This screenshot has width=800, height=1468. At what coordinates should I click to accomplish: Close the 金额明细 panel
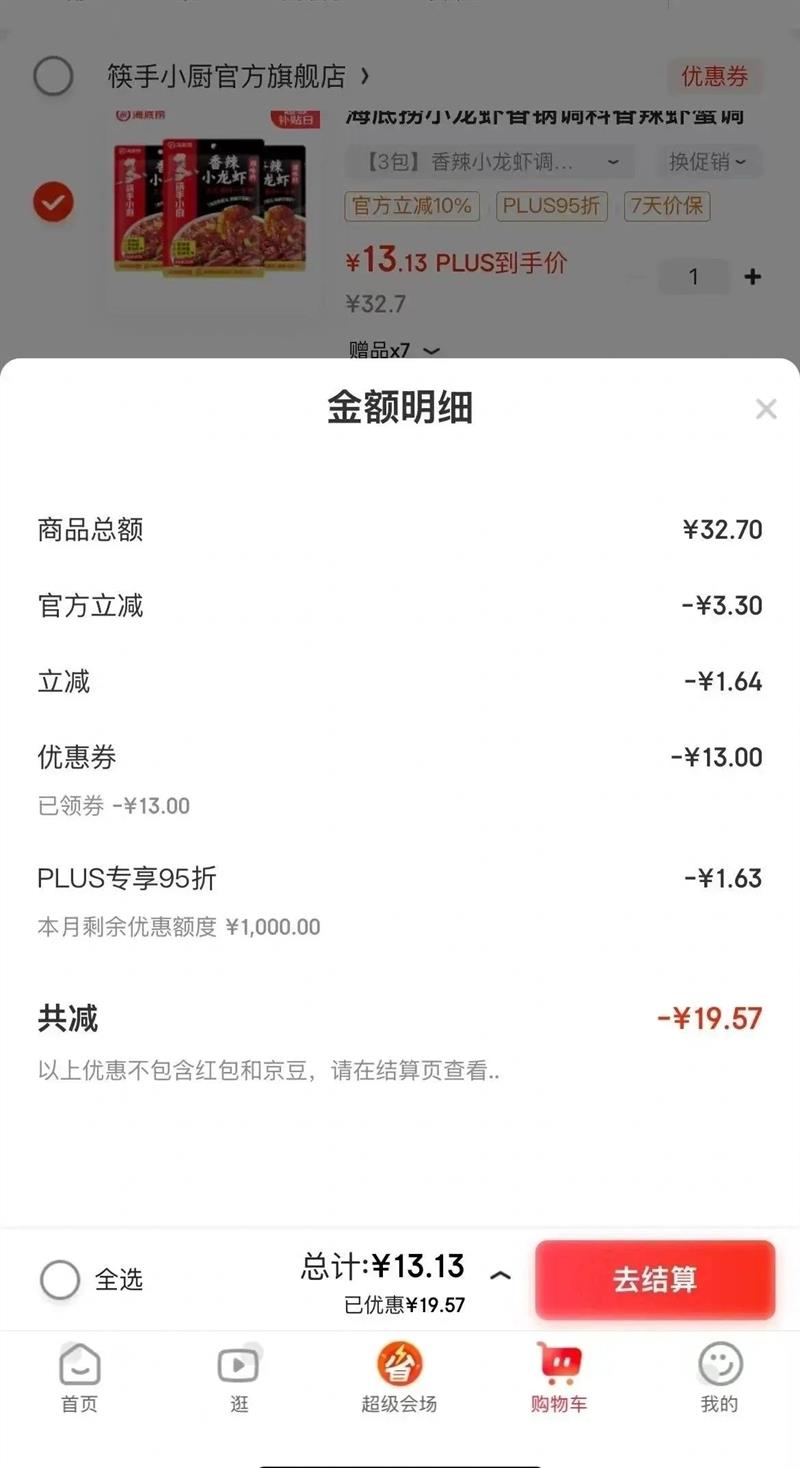pyautogui.click(x=766, y=409)
